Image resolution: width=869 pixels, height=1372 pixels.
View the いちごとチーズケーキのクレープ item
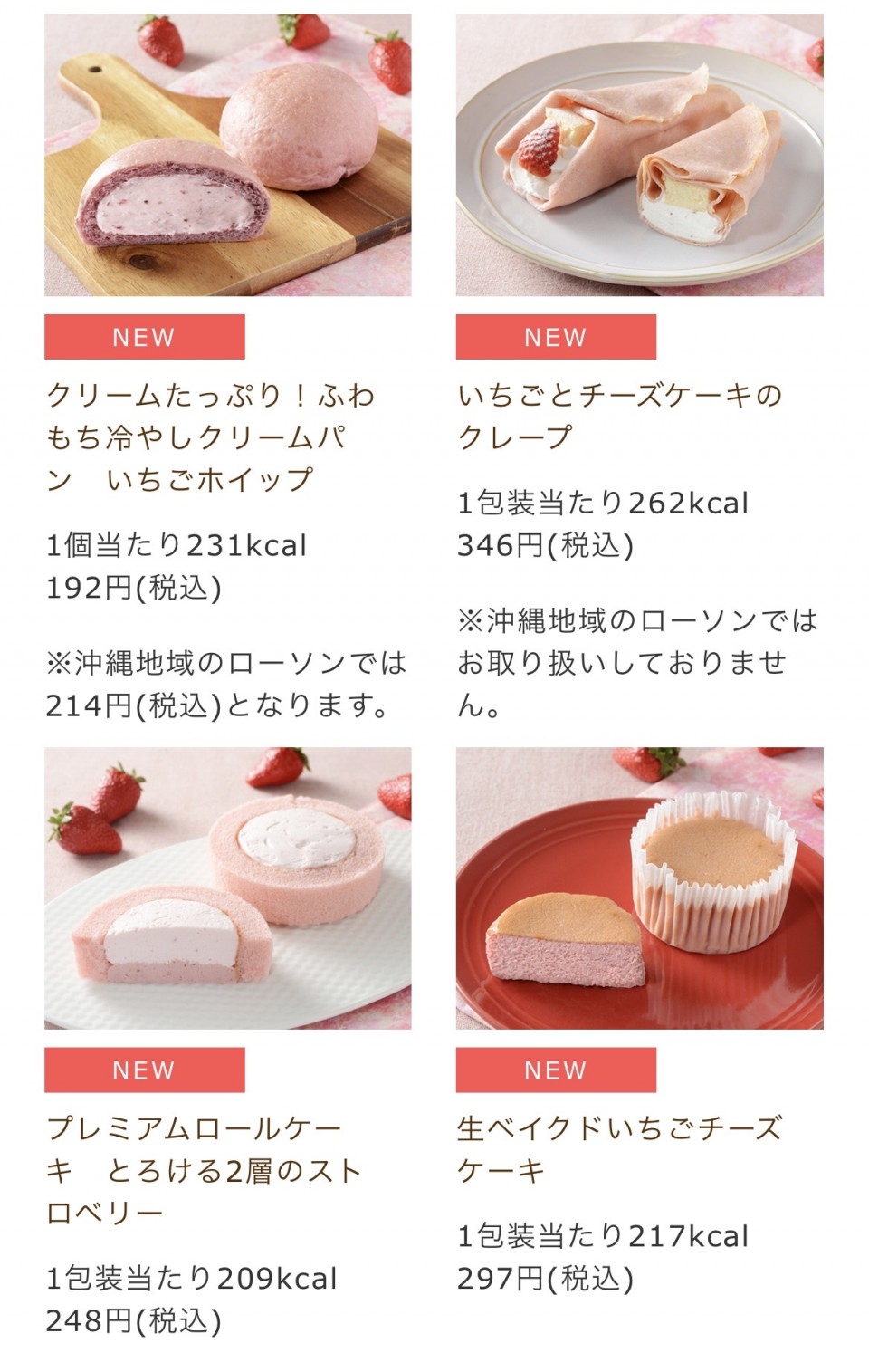click(639, 156)
